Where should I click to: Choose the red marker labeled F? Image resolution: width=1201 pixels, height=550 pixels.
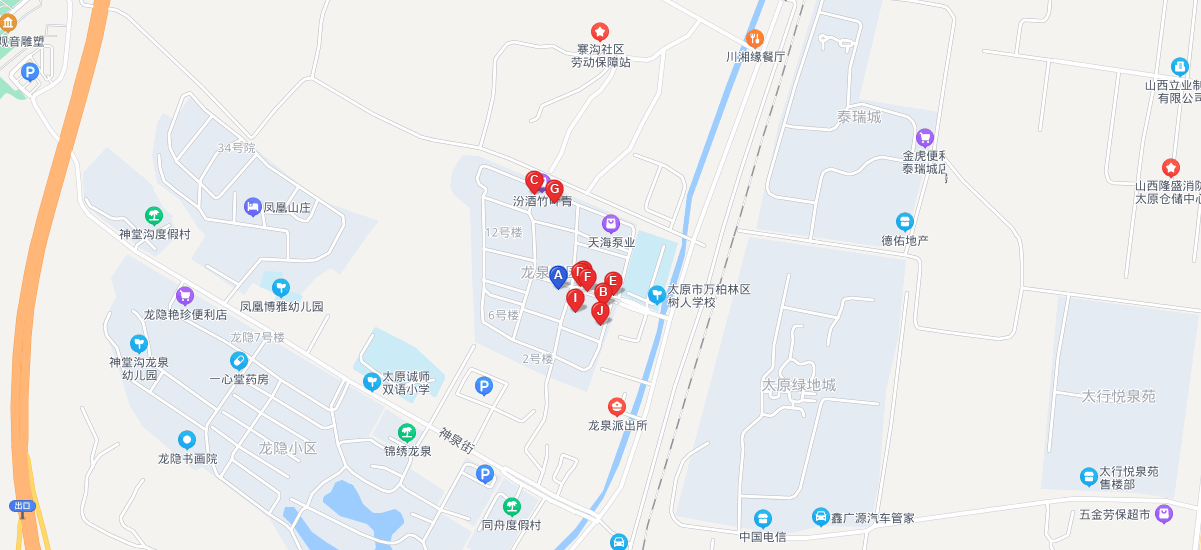[x=588, y=277]
